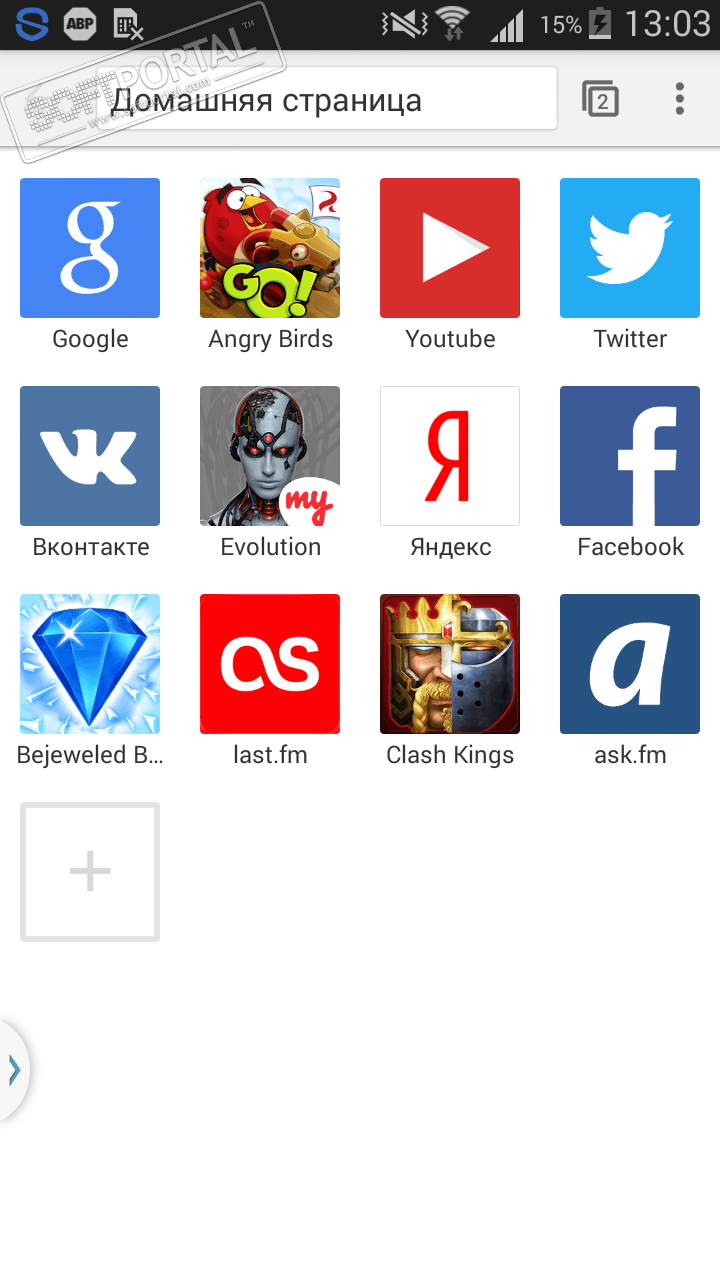Viewport: 720px width, 1280px height.
Task: Open the Bejeweled shortcut tile
Action: coord(90,664)
